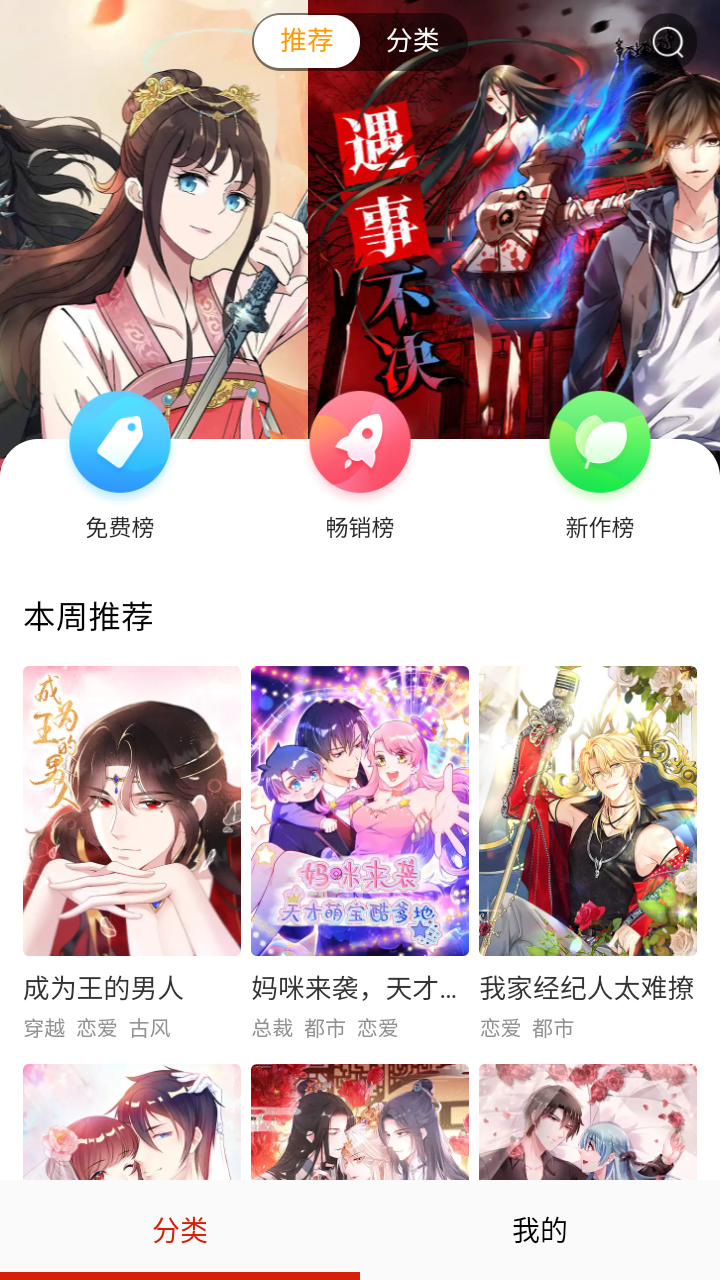Open the 免费榜 blue tag icon
Viewport: 720px width, 1280px height.
point(120,441)
